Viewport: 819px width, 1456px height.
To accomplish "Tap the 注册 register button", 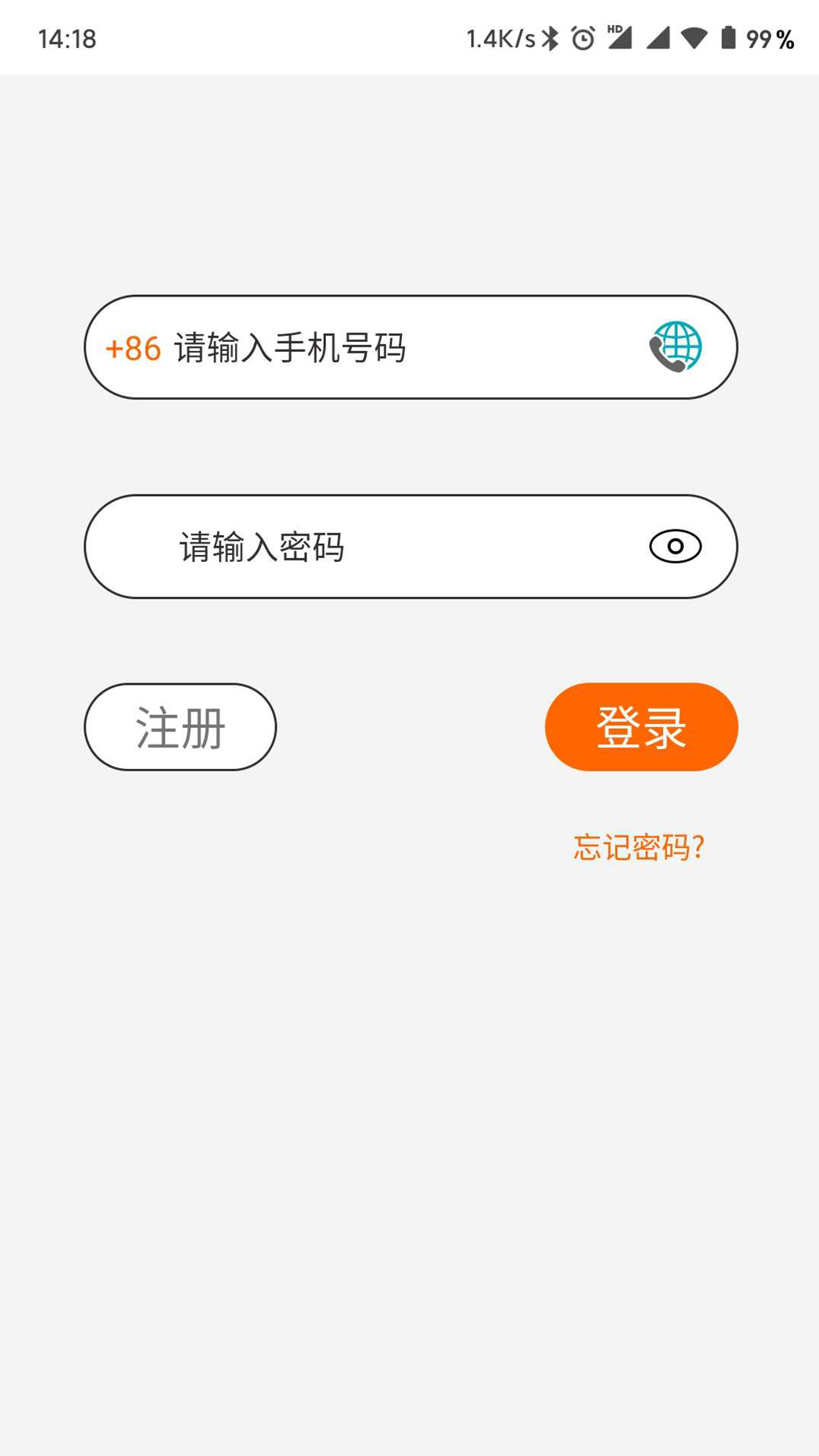I will point(180,727).
